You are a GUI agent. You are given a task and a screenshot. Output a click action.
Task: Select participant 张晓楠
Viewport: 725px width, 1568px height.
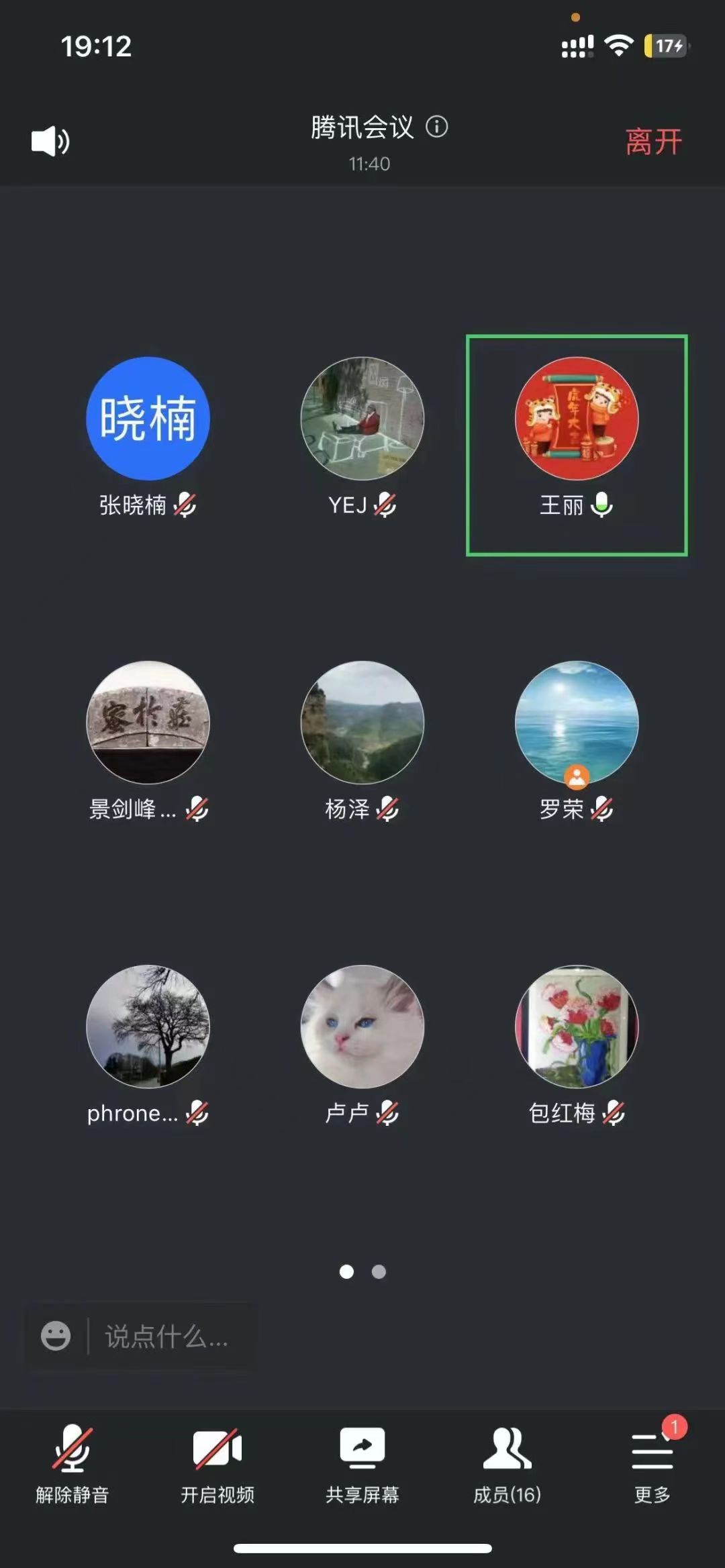point(148,419)
